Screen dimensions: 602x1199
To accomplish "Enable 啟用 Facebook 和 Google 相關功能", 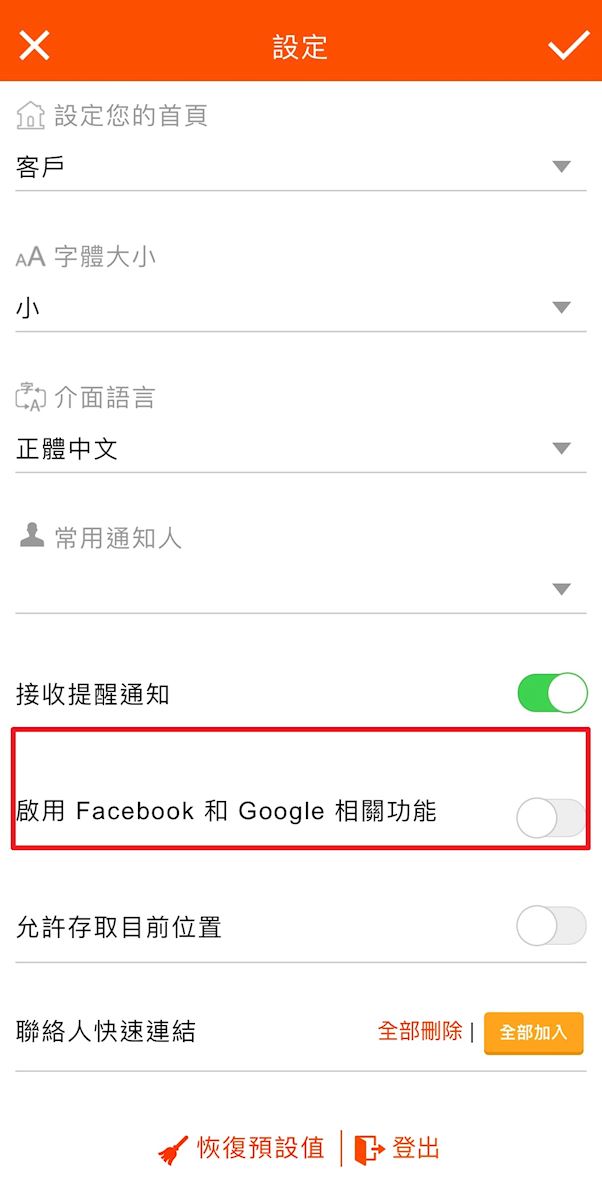I will coord(550,818).
